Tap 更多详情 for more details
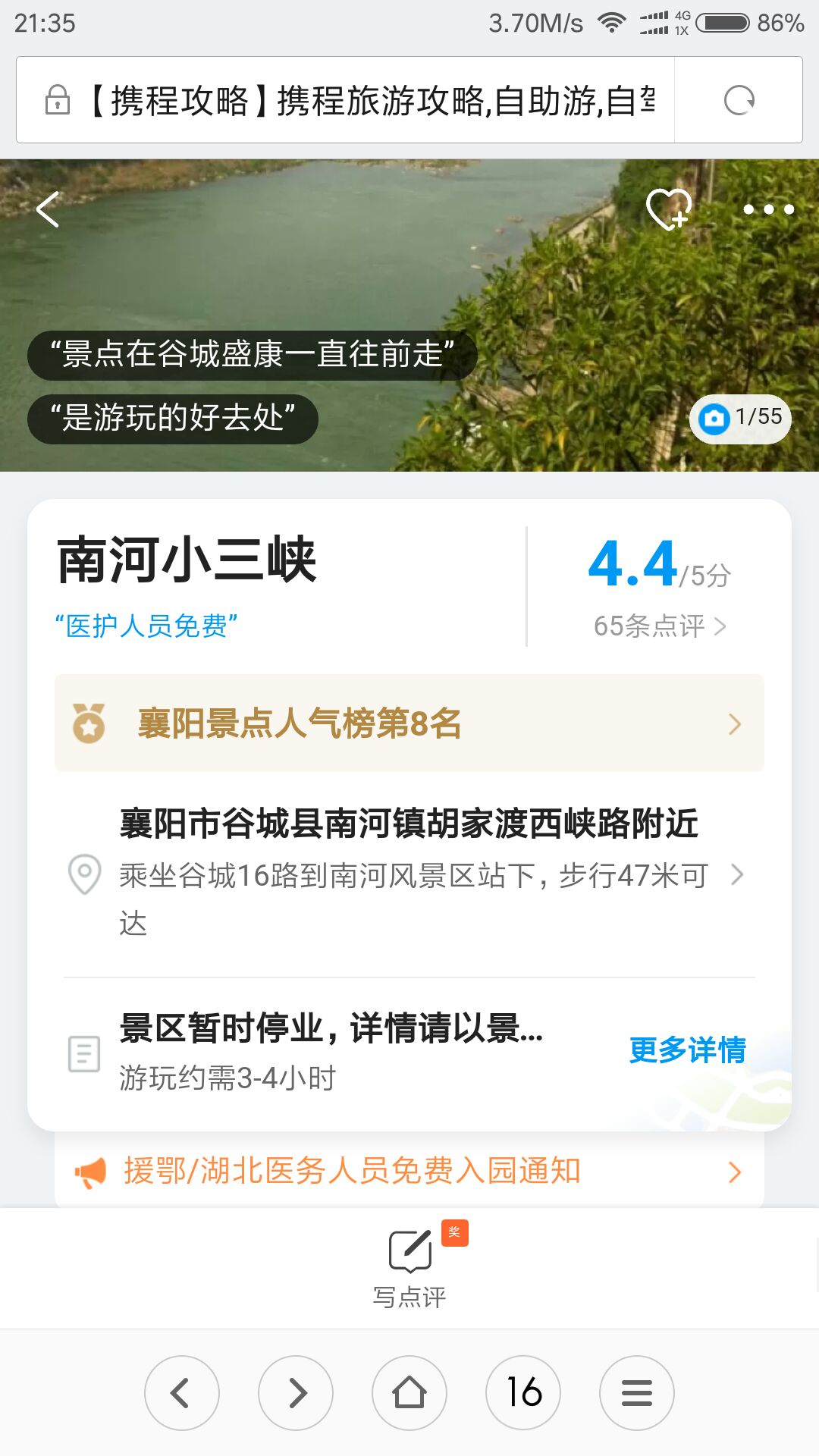 tap(687, 1050)
